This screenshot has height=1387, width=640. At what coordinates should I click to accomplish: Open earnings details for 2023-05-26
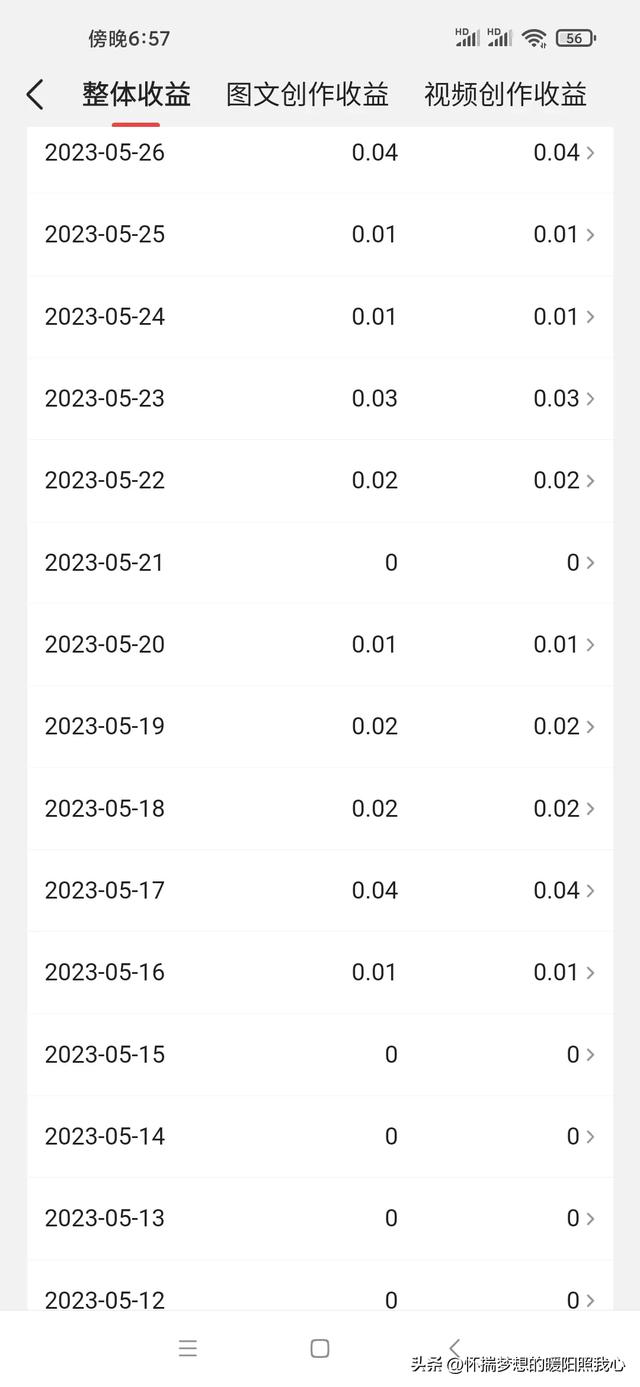(320, 153)
